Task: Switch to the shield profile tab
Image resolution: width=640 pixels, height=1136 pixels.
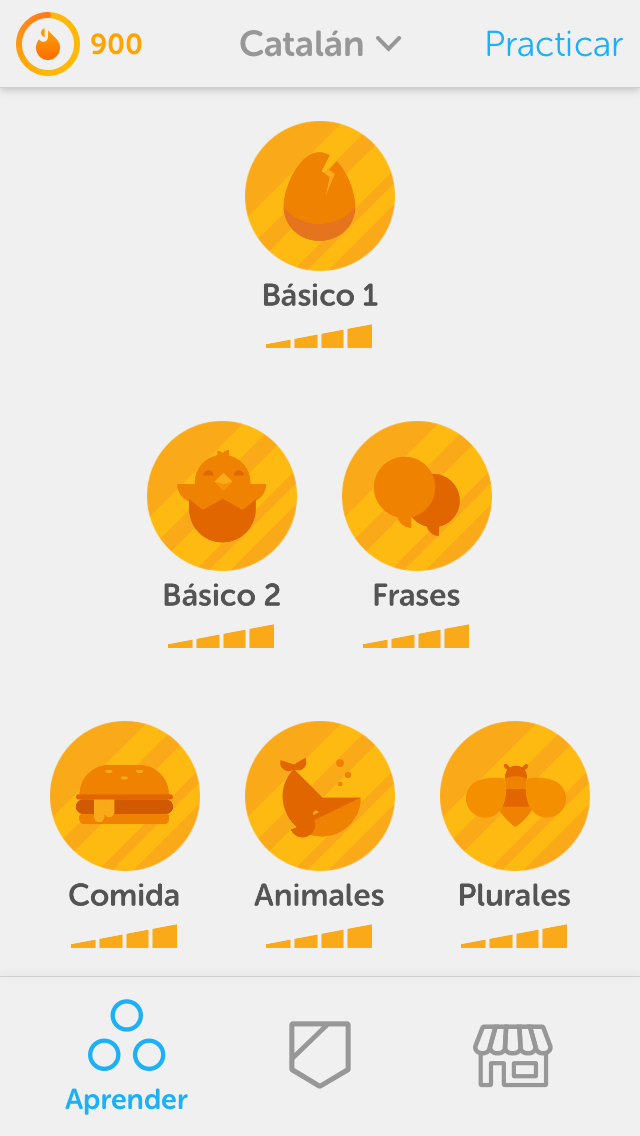Action: click(320, 1054)
